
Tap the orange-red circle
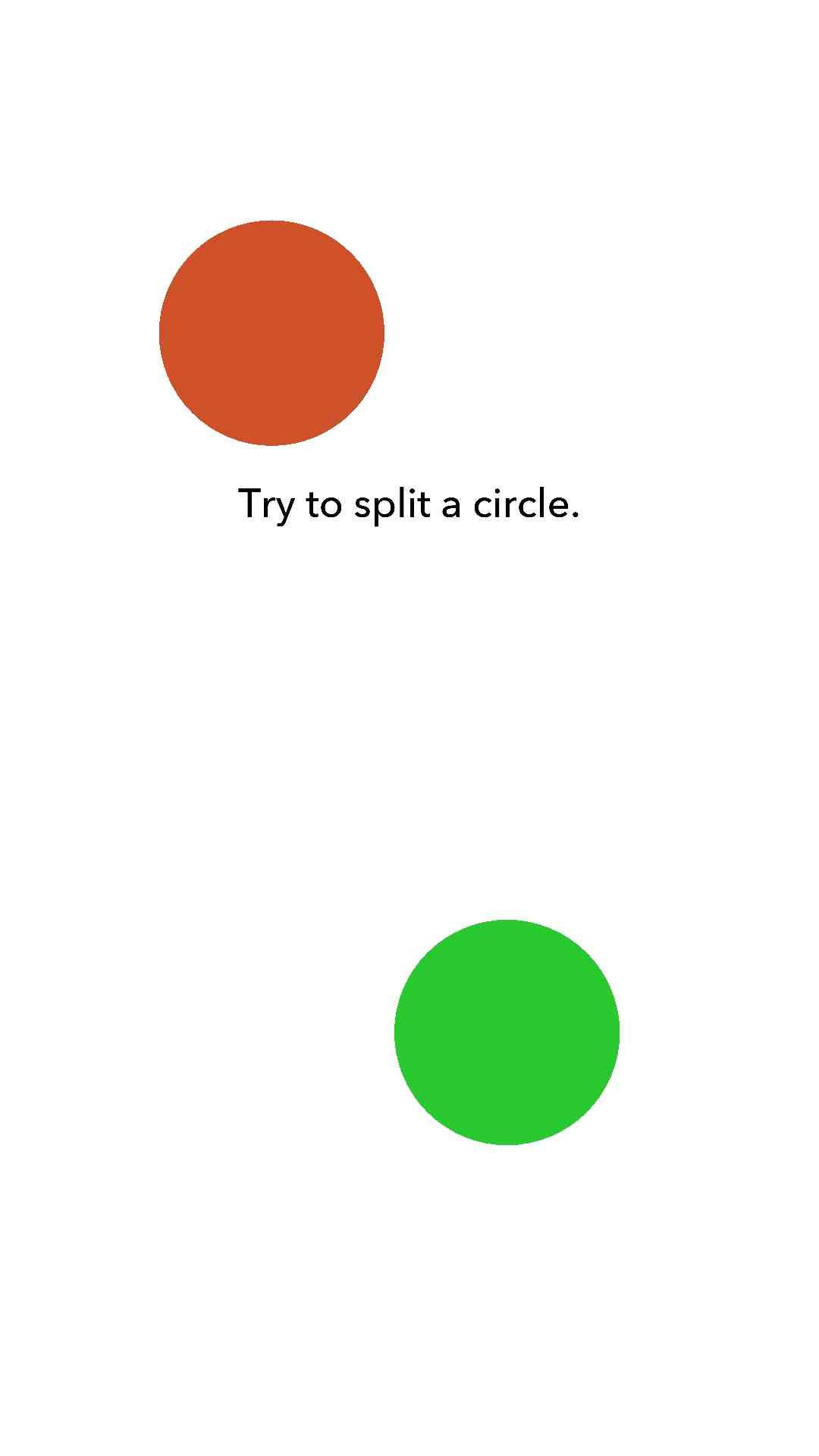point(271,333)
